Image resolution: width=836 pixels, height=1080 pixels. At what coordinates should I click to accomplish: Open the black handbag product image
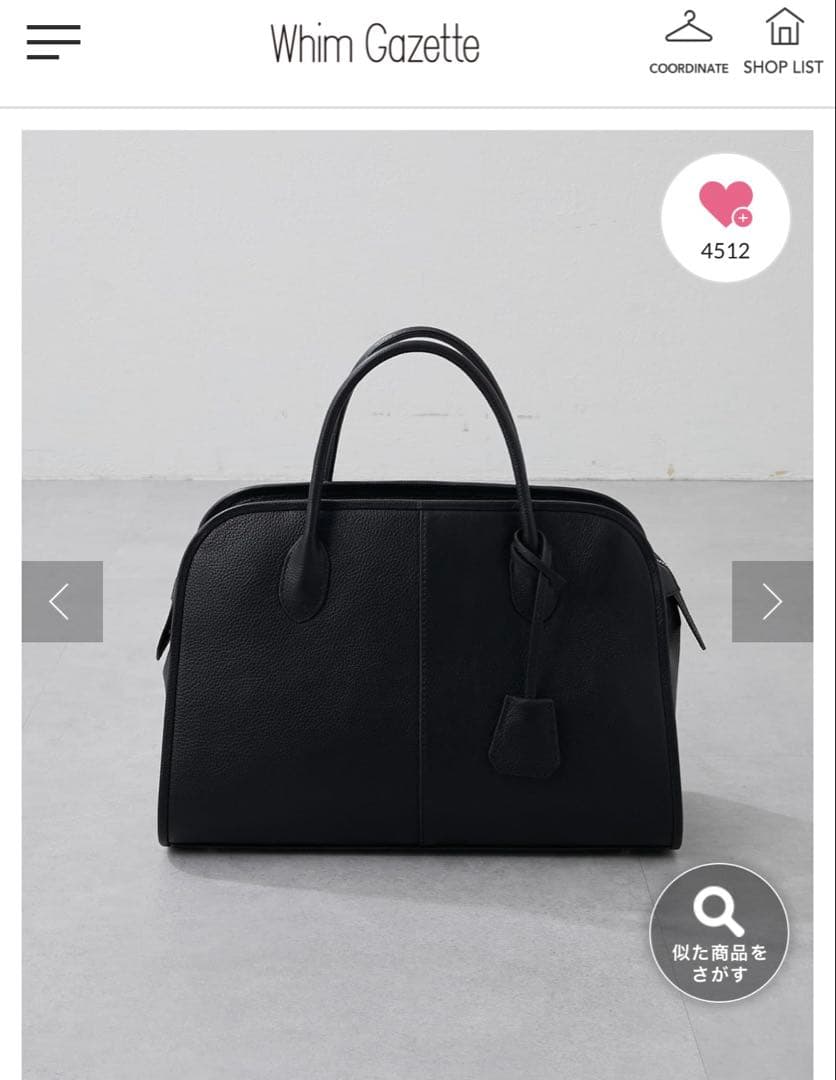pyautogui.click(x=420, y=640)
